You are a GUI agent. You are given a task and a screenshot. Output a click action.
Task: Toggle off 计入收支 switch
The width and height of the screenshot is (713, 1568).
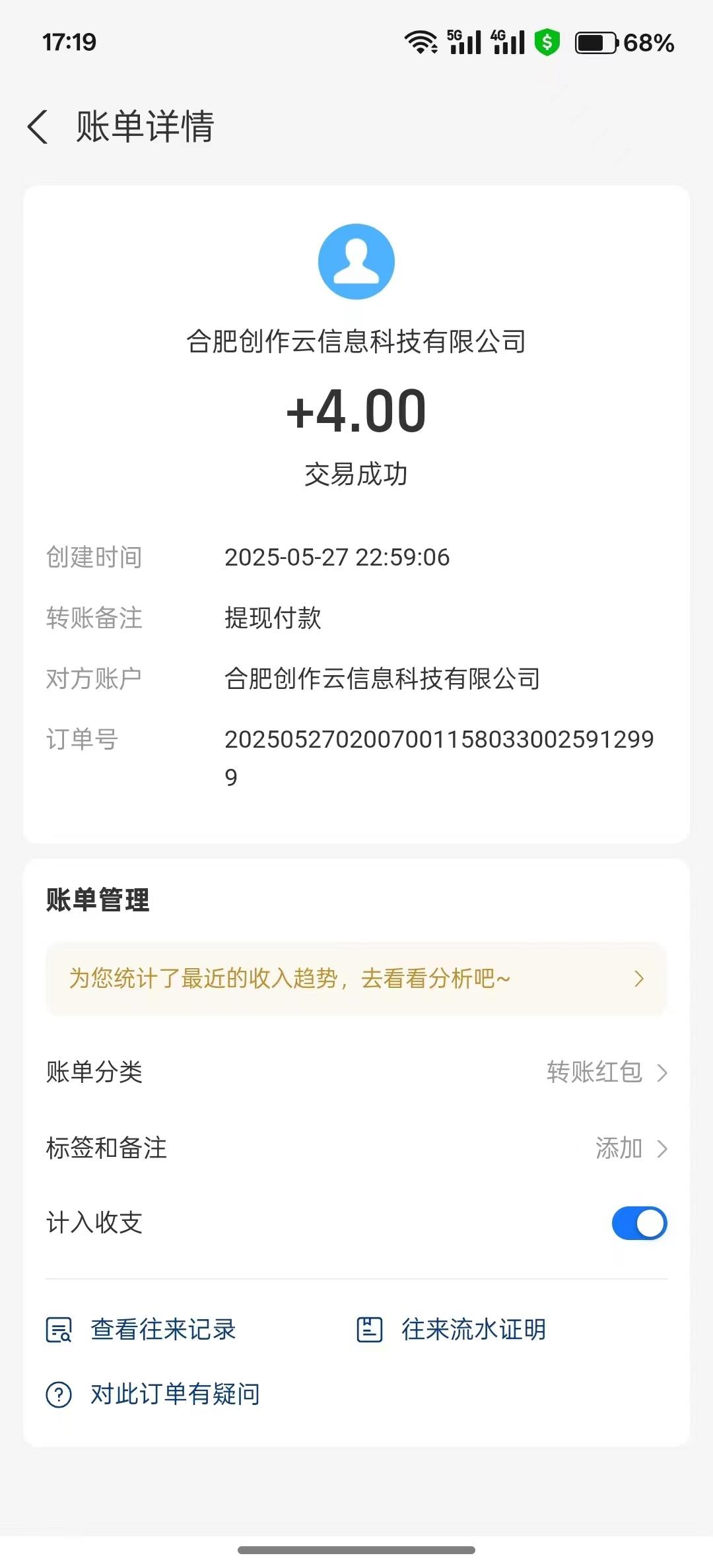pyautogui.click(x=639, y=1224)
